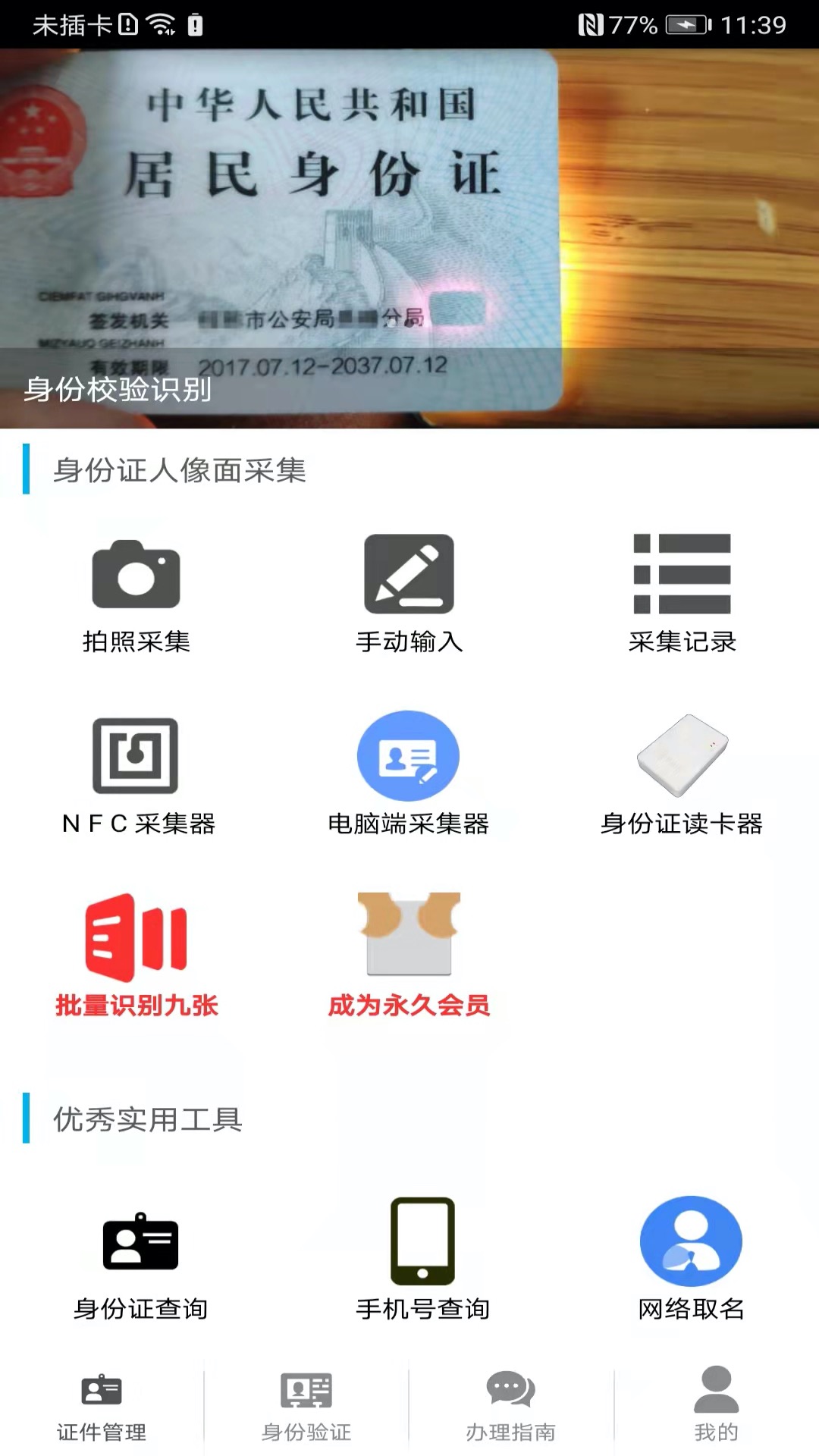Select the 身份证读卡器 card reader icon
Viewport: 819px width, 1456px height.
click(682, 755)
